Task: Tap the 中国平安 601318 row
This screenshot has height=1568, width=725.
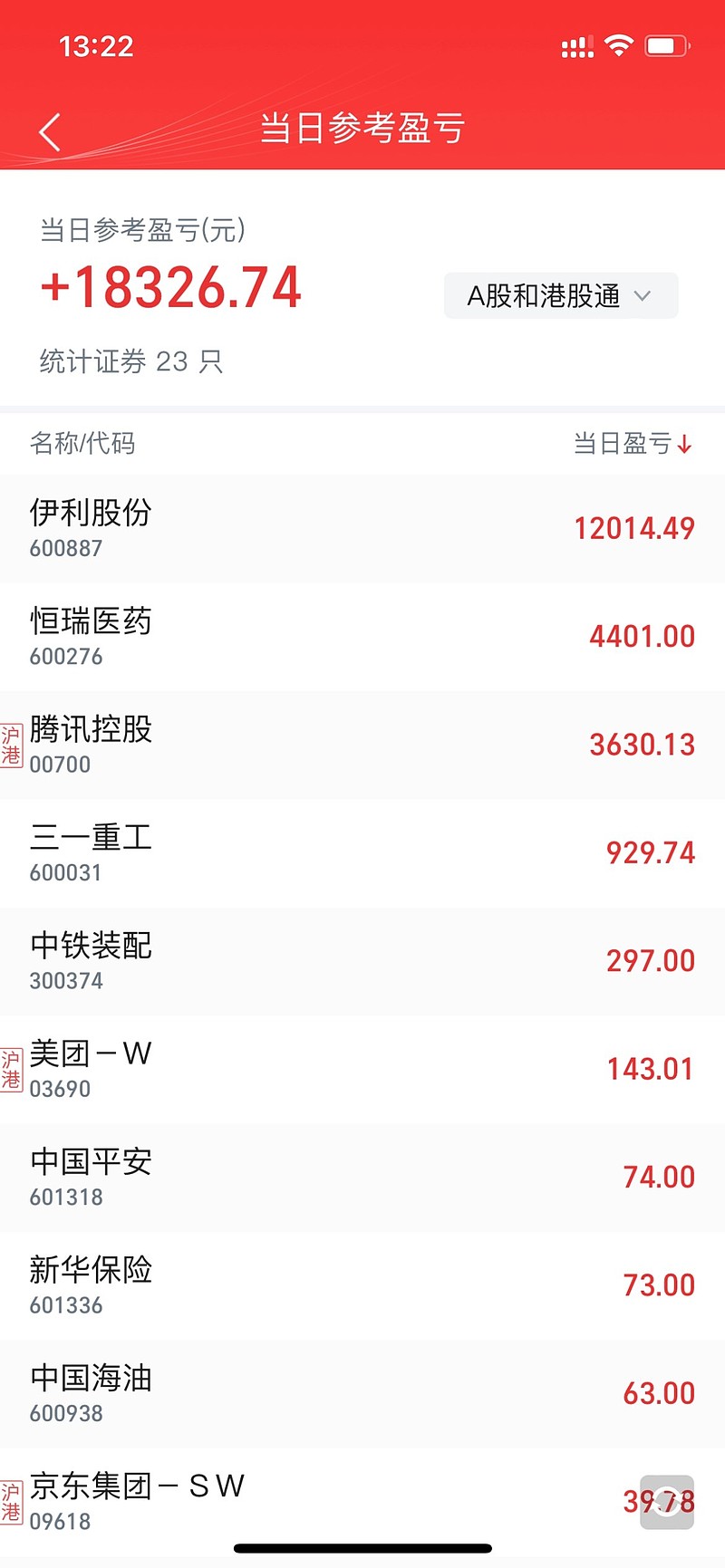Action: click(362, 1177)
